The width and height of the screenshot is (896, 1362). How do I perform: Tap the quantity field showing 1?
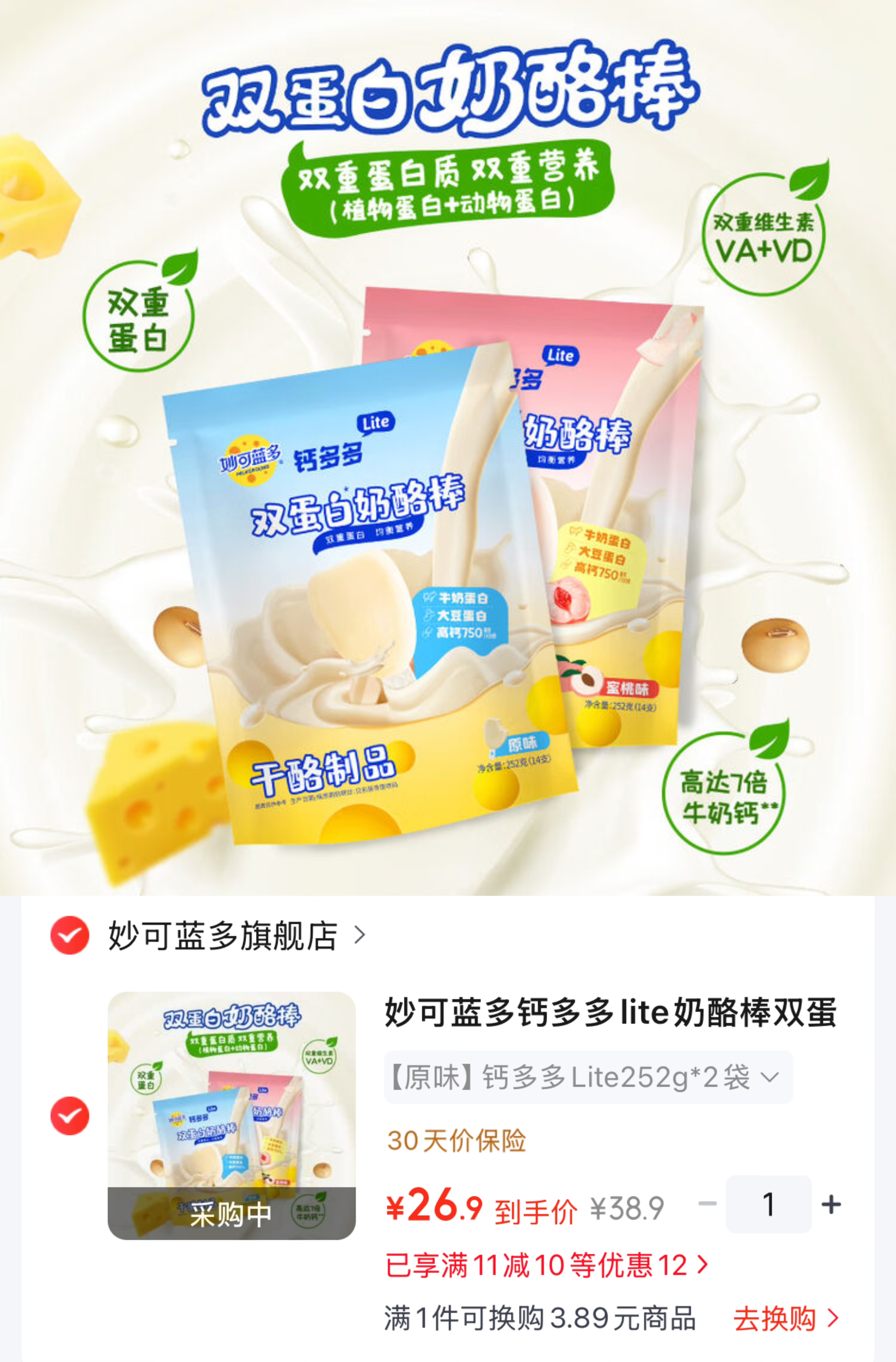(x=768, y=1204)
